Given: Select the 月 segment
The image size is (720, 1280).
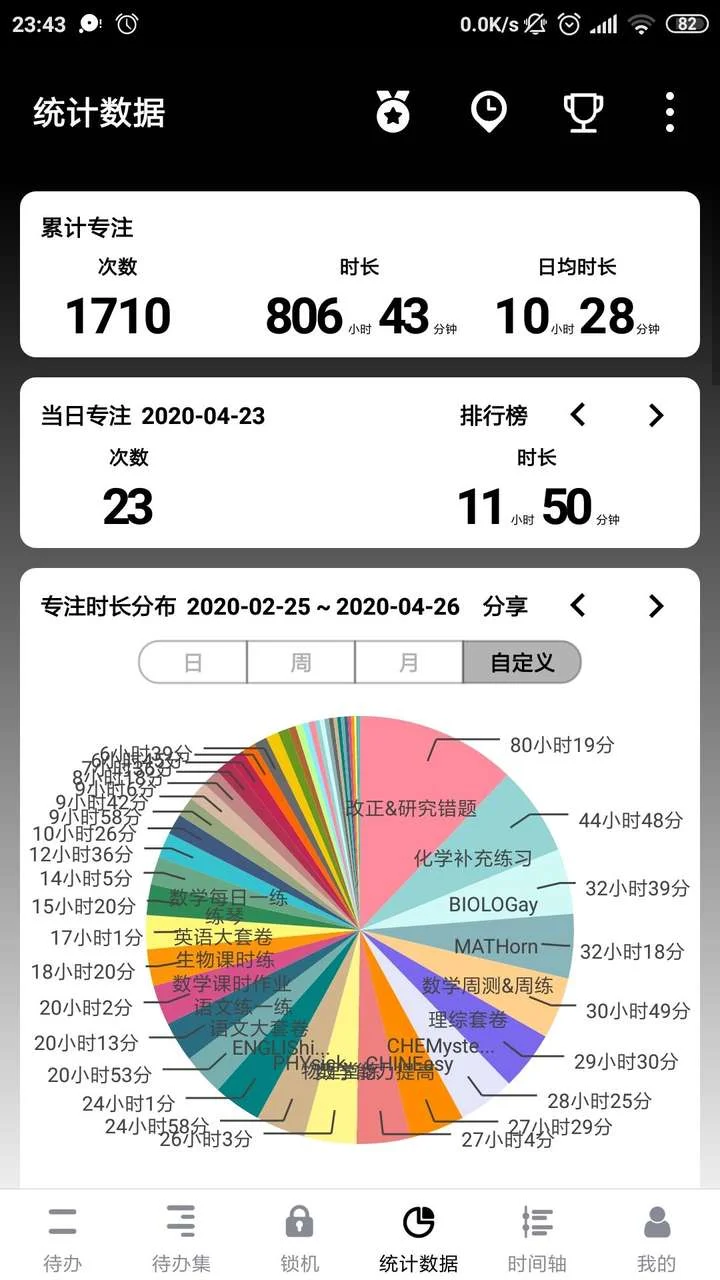Looking at the screenshot, I should [409, 663].
